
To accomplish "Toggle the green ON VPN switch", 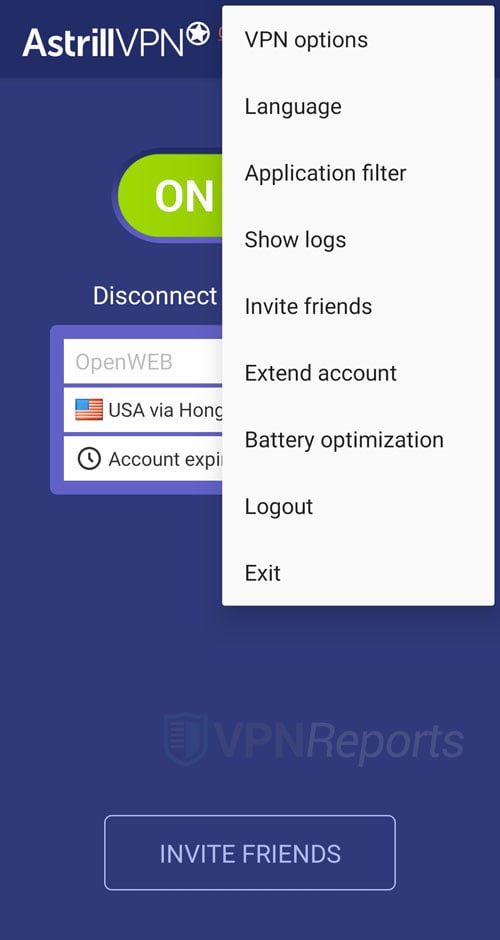I will coord(169,196).
